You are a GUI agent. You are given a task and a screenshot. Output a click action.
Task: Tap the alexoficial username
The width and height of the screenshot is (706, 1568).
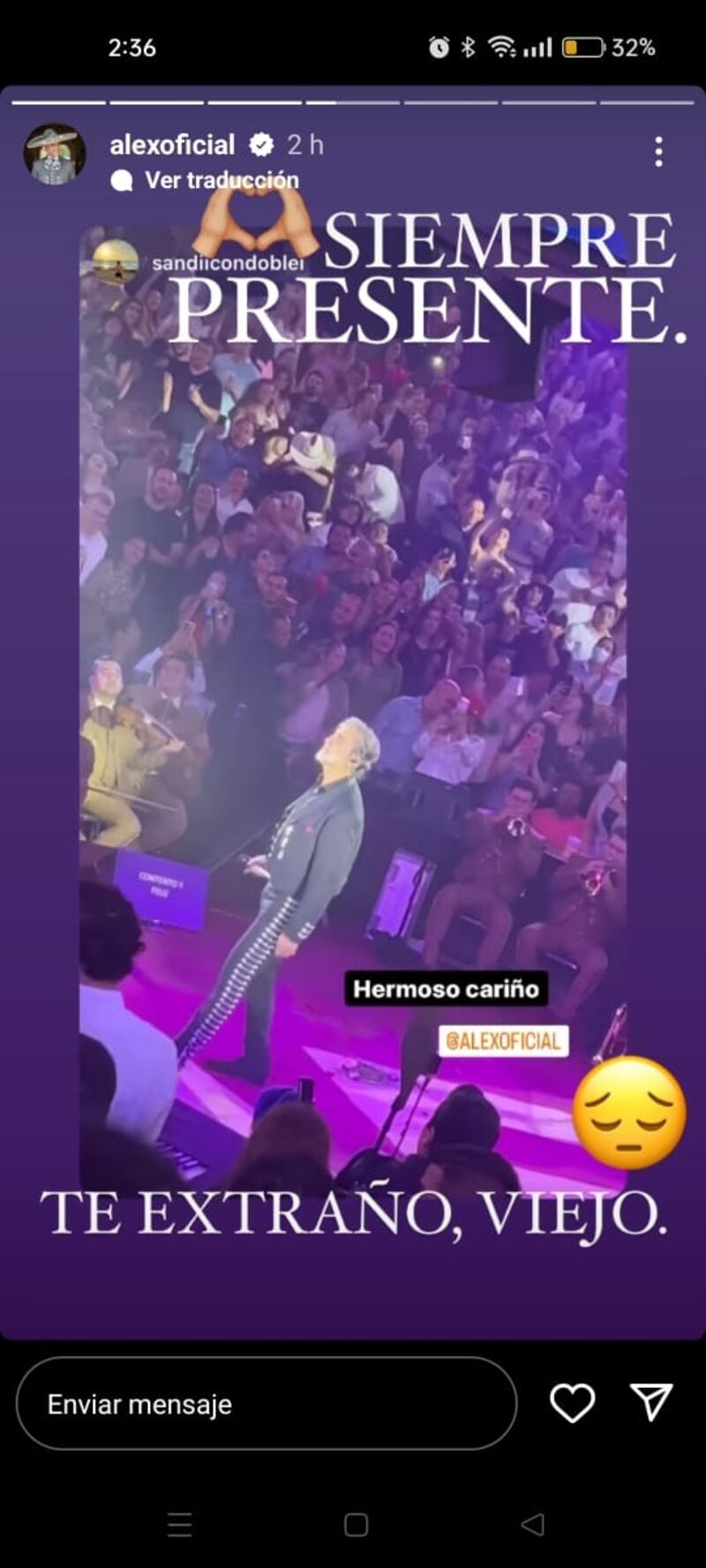[172, 145]
